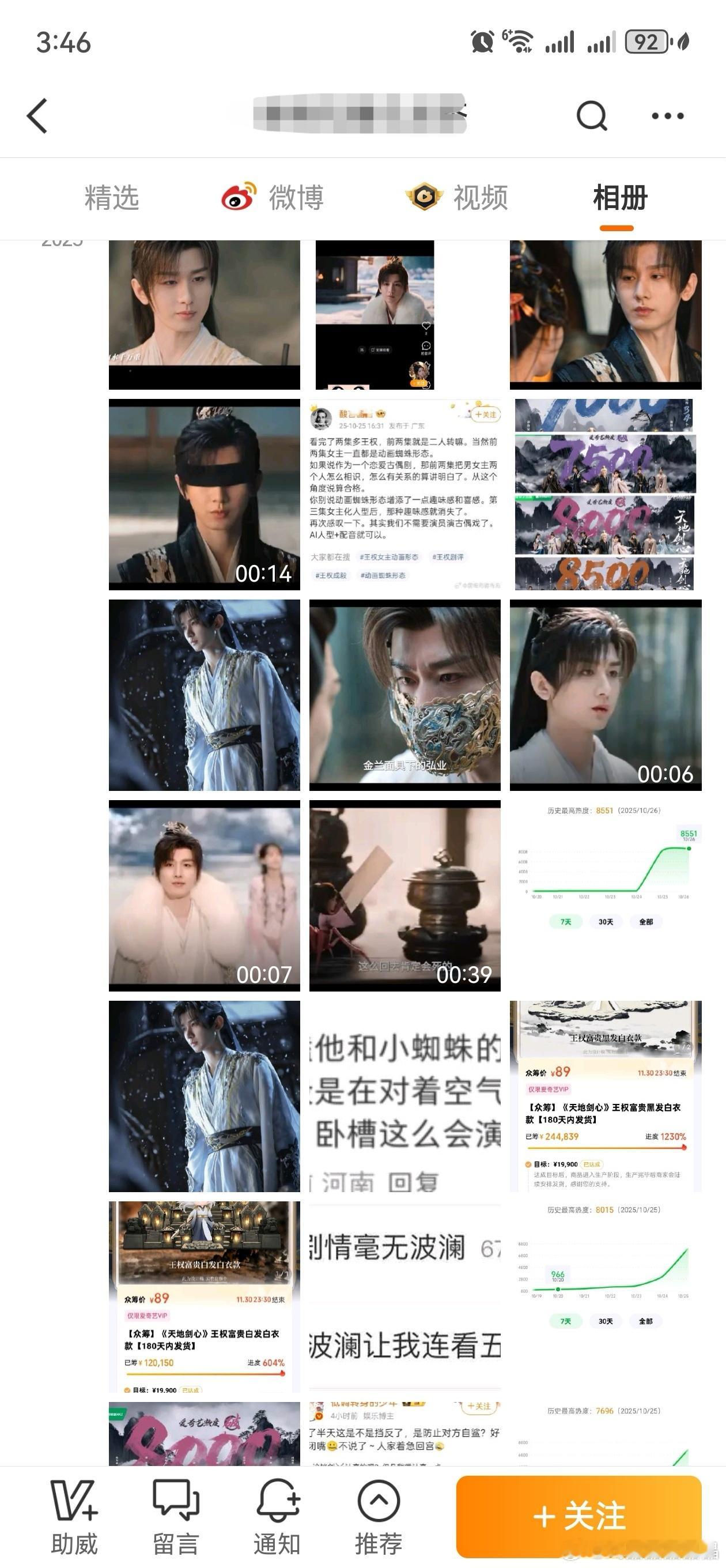Image resolution: width=726 pixels, height=1568 pixels.
Task: Switch to the 精选 tab
Action: tap(112, 198)
